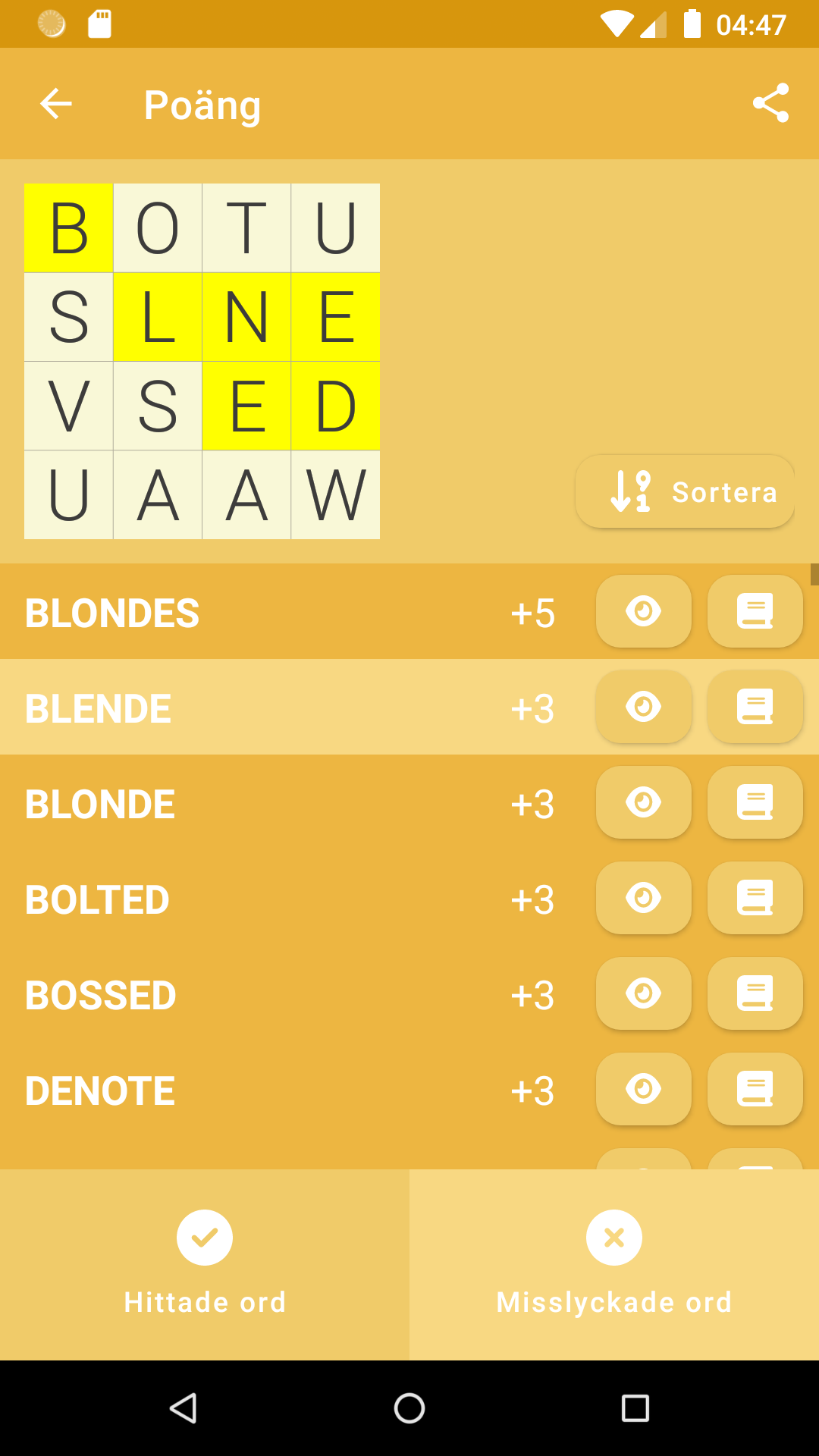This screenshot has height=1456, width=819.
Task: Open the Sortera sorting options
Action: click(685, 491)
